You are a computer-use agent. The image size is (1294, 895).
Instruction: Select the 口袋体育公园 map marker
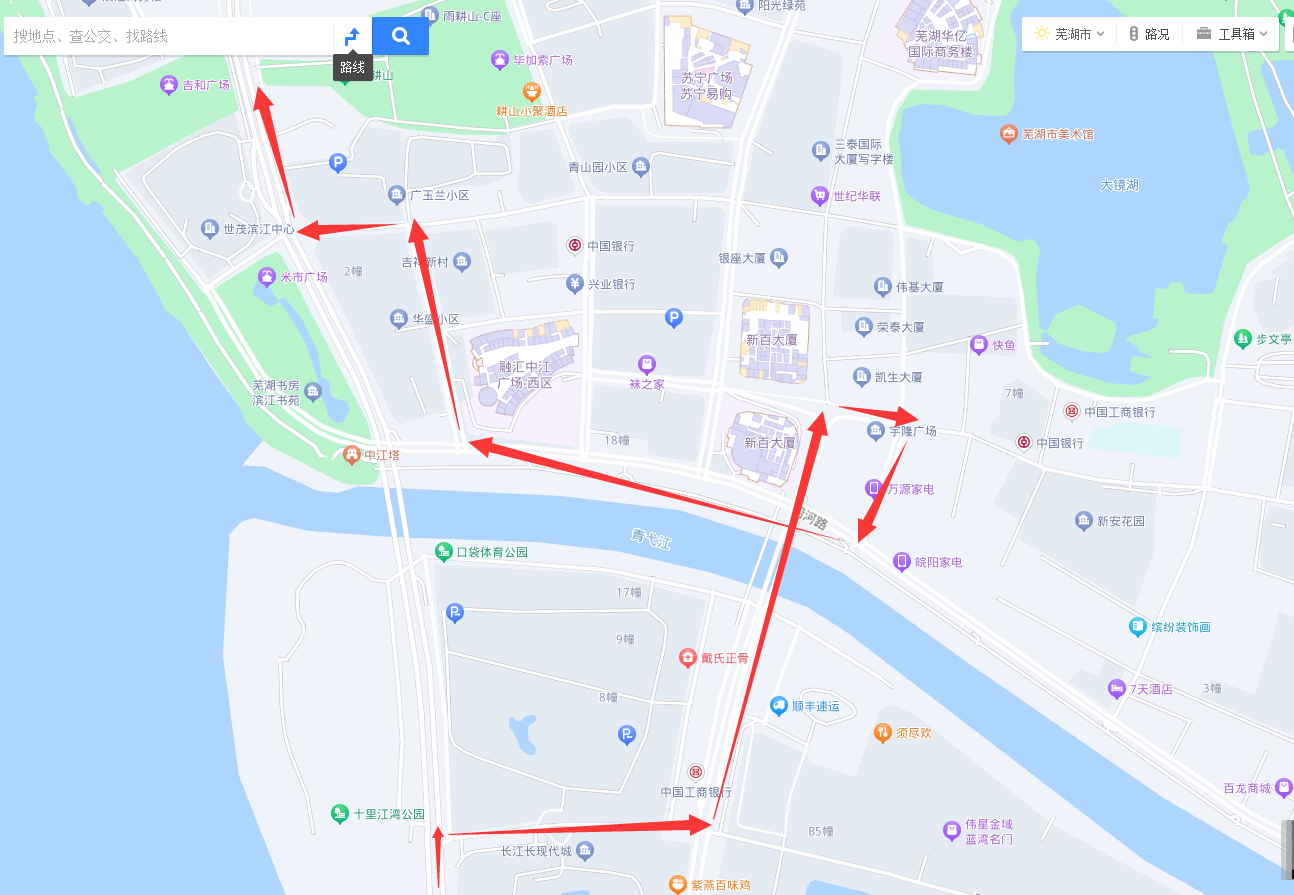[444, 552]
